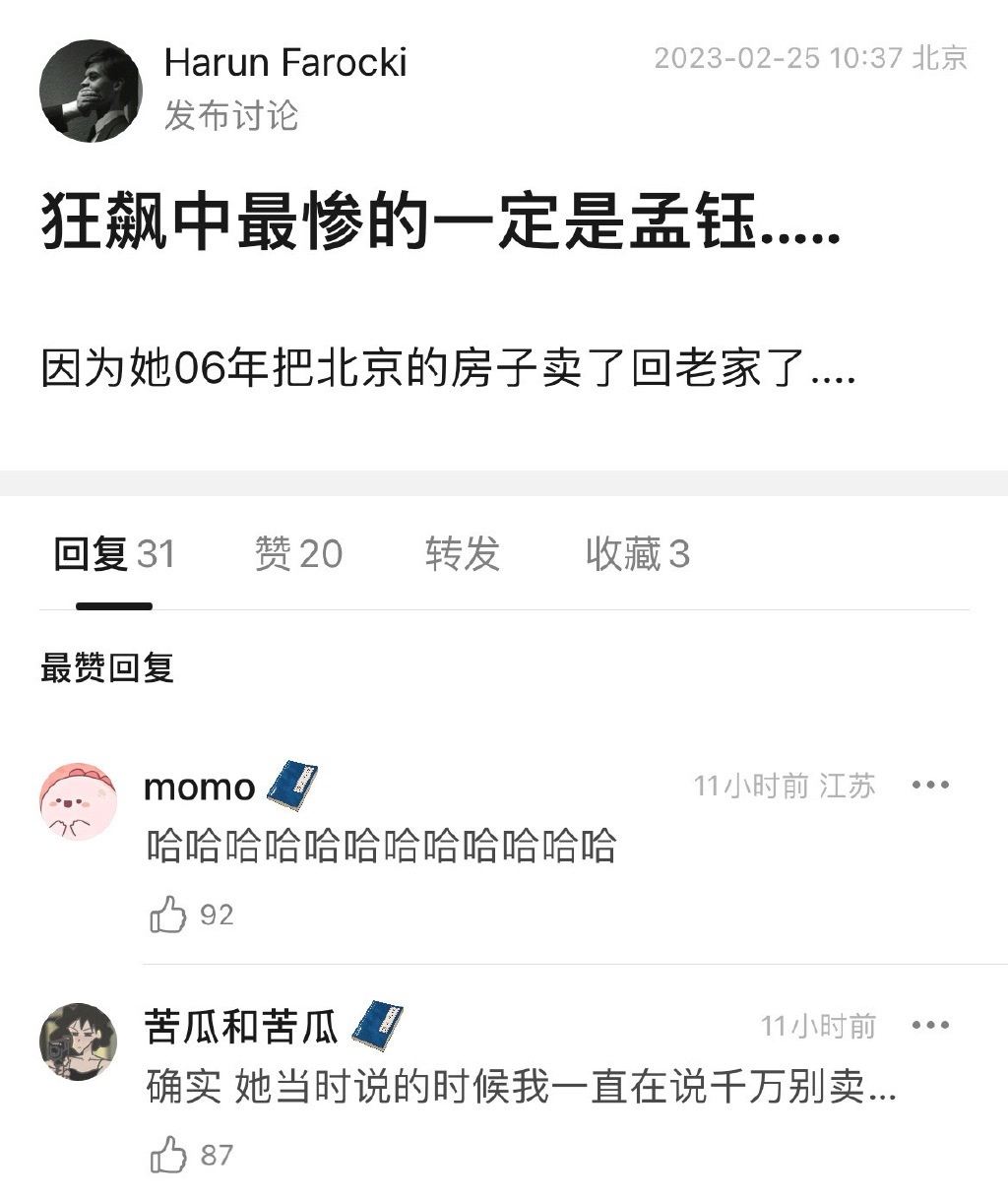Open more options on 苦瓜和苦瓜's reply

click(x=930, y=1026)
